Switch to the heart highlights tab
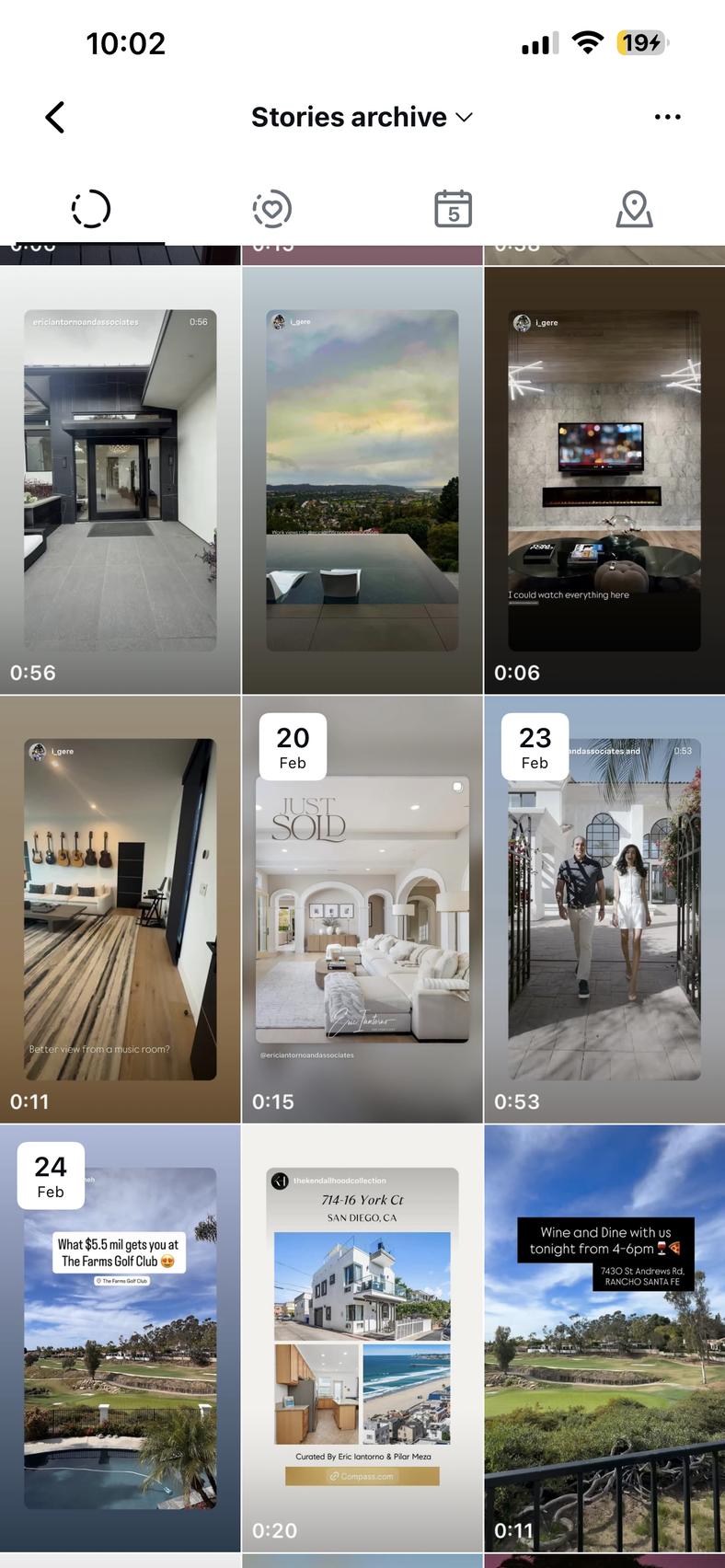Viewport: 725px width, 1568px height. tap(271, 210)
